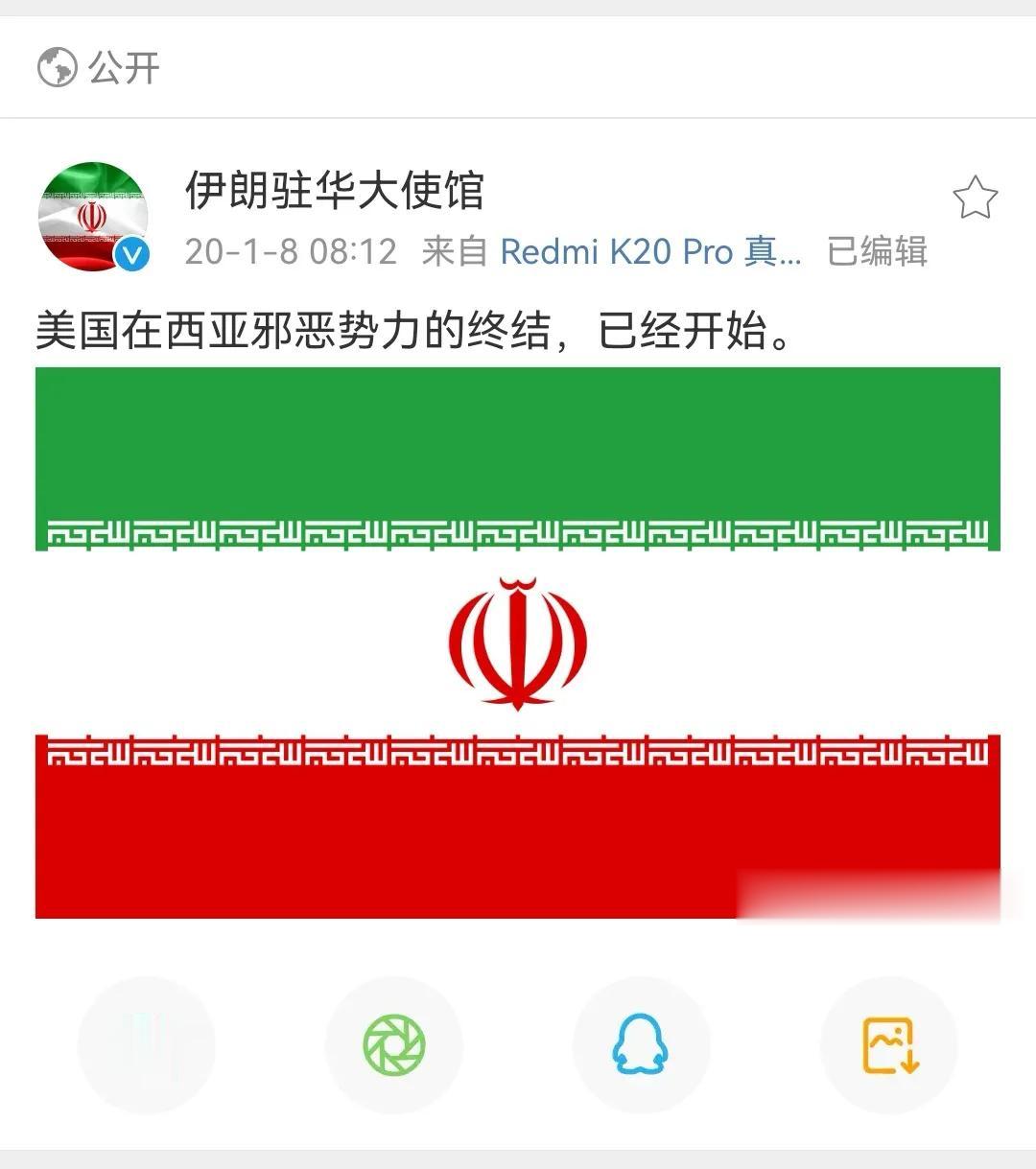Open the 伊朗驻华大使馆 account name

(x=334, y=190)
